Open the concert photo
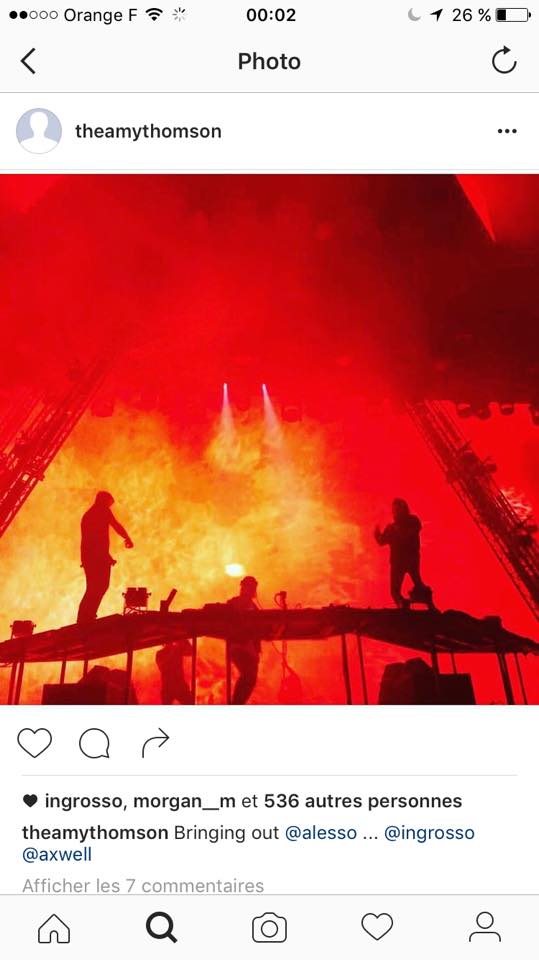The image size is (539, 960). (x=270, y=439)
